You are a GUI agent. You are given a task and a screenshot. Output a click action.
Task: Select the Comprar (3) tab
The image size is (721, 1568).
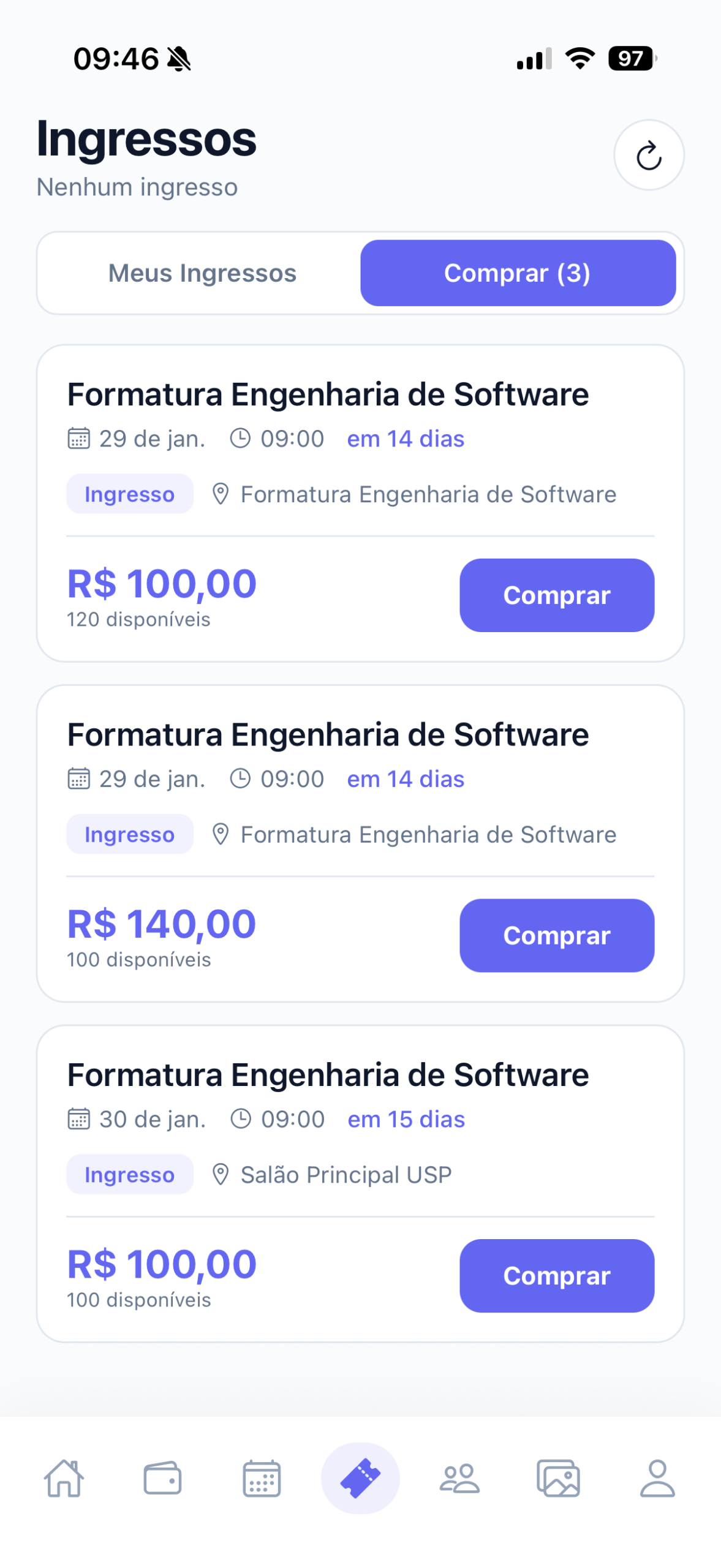518,273
